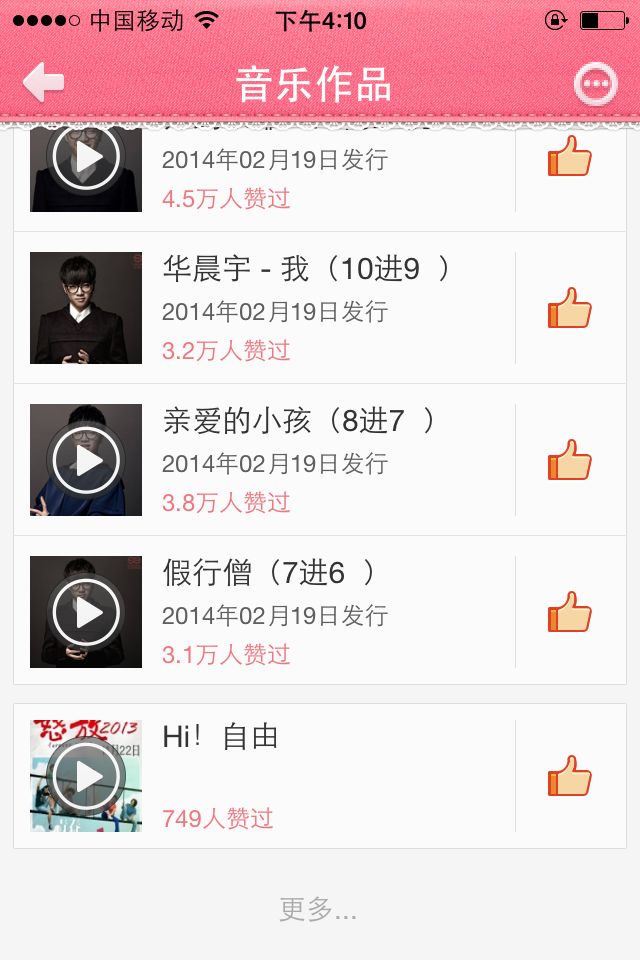Play 亲爱的小孩（8进7）
640x960 pixels.
coord(86,460)
